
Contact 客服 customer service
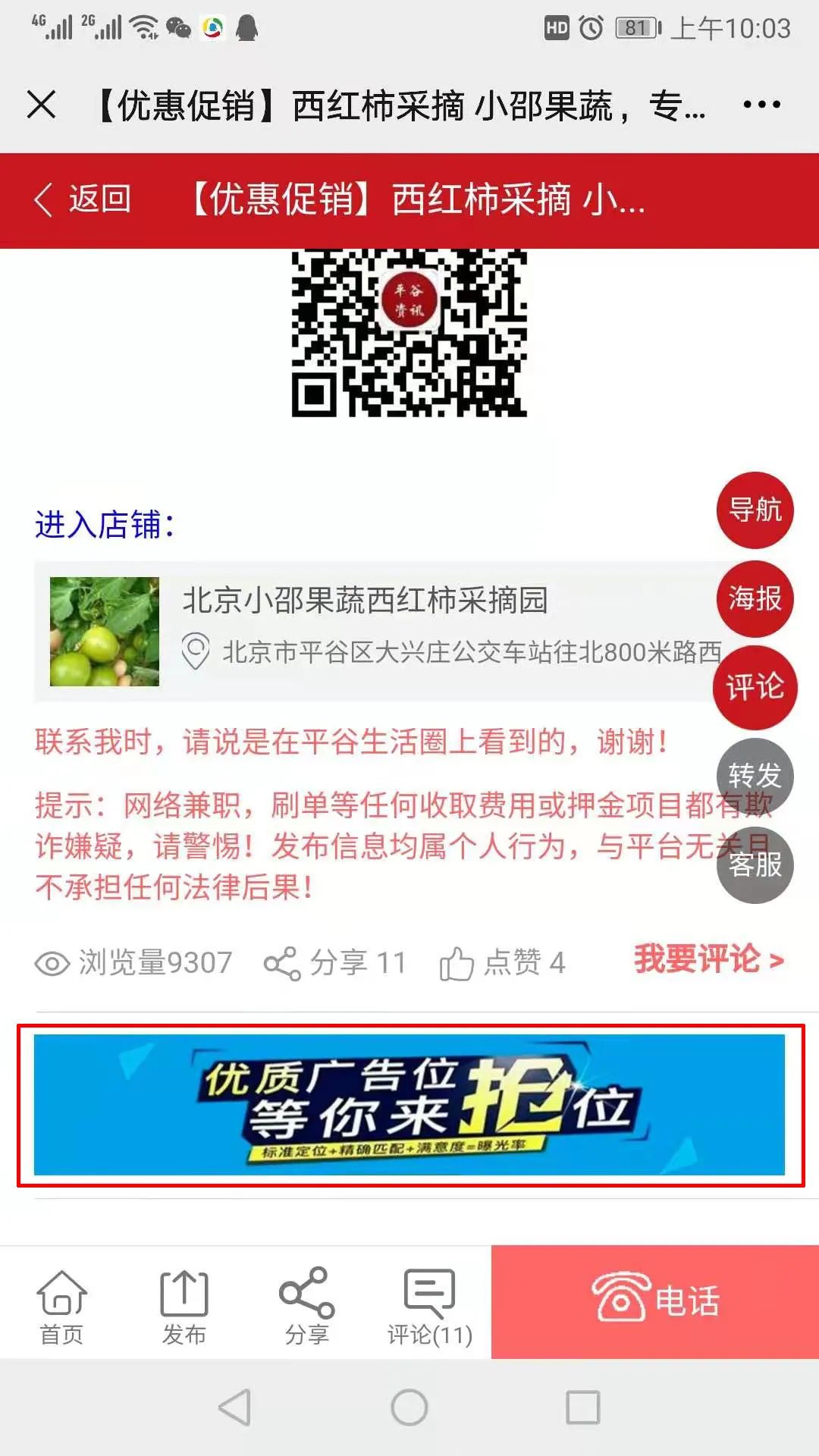(x=755, y=864)
